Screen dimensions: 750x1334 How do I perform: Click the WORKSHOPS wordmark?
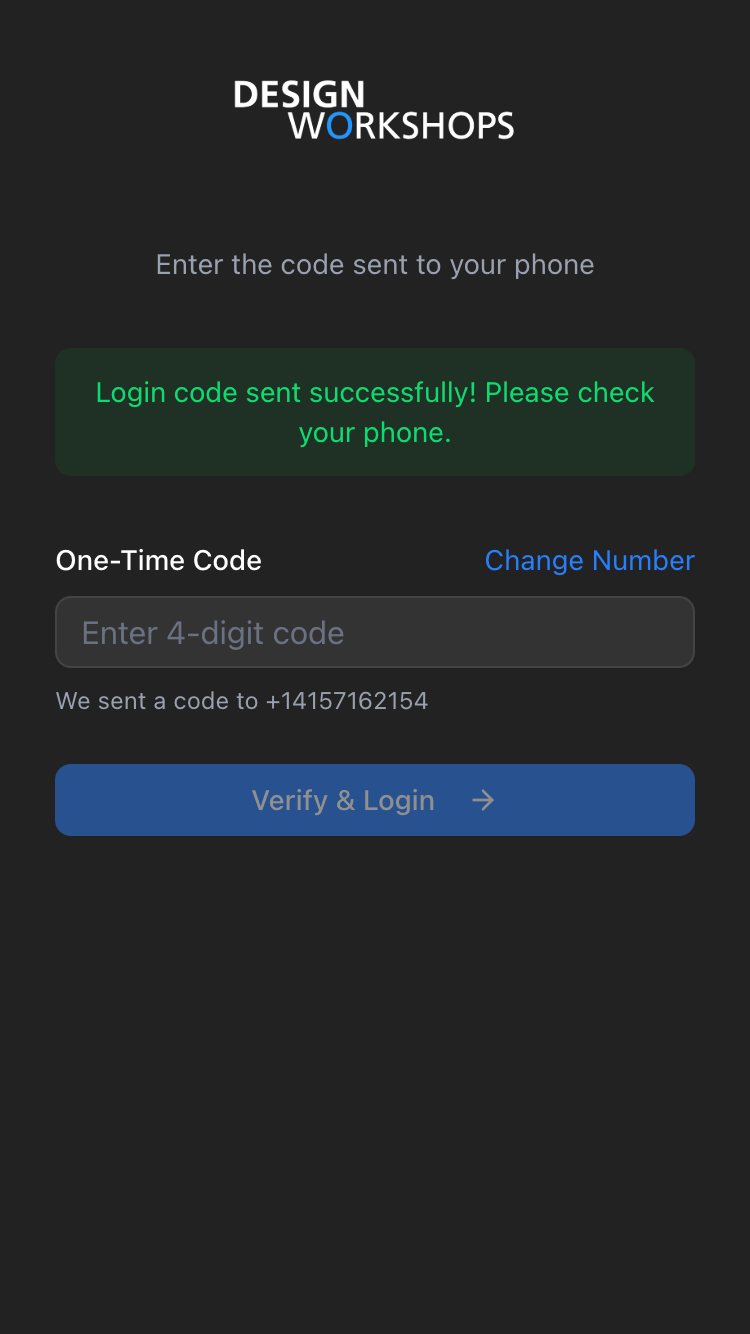tap(400, 126)
